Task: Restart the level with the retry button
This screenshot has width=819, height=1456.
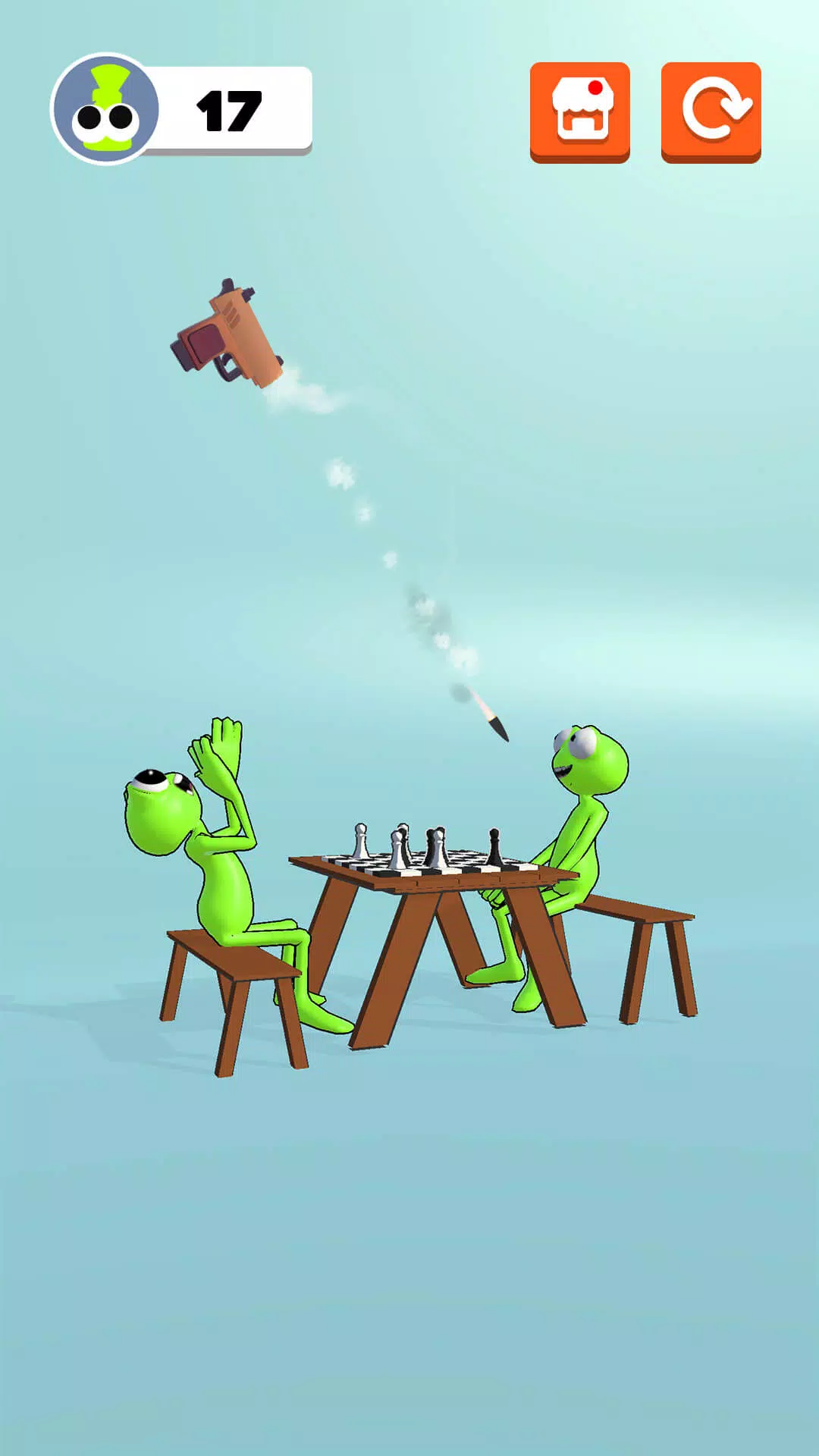Action: pos(711,111)
